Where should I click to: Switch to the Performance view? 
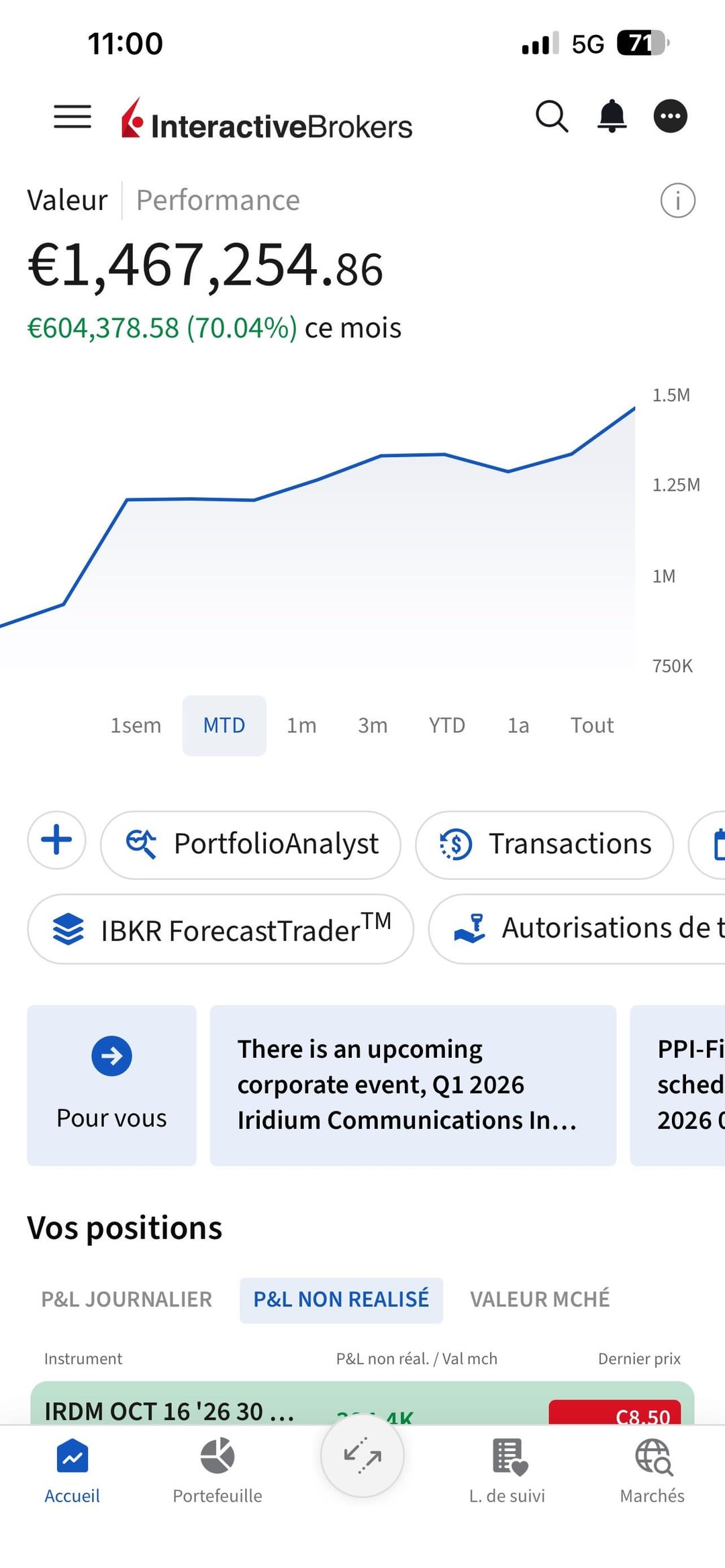point(217,200)
